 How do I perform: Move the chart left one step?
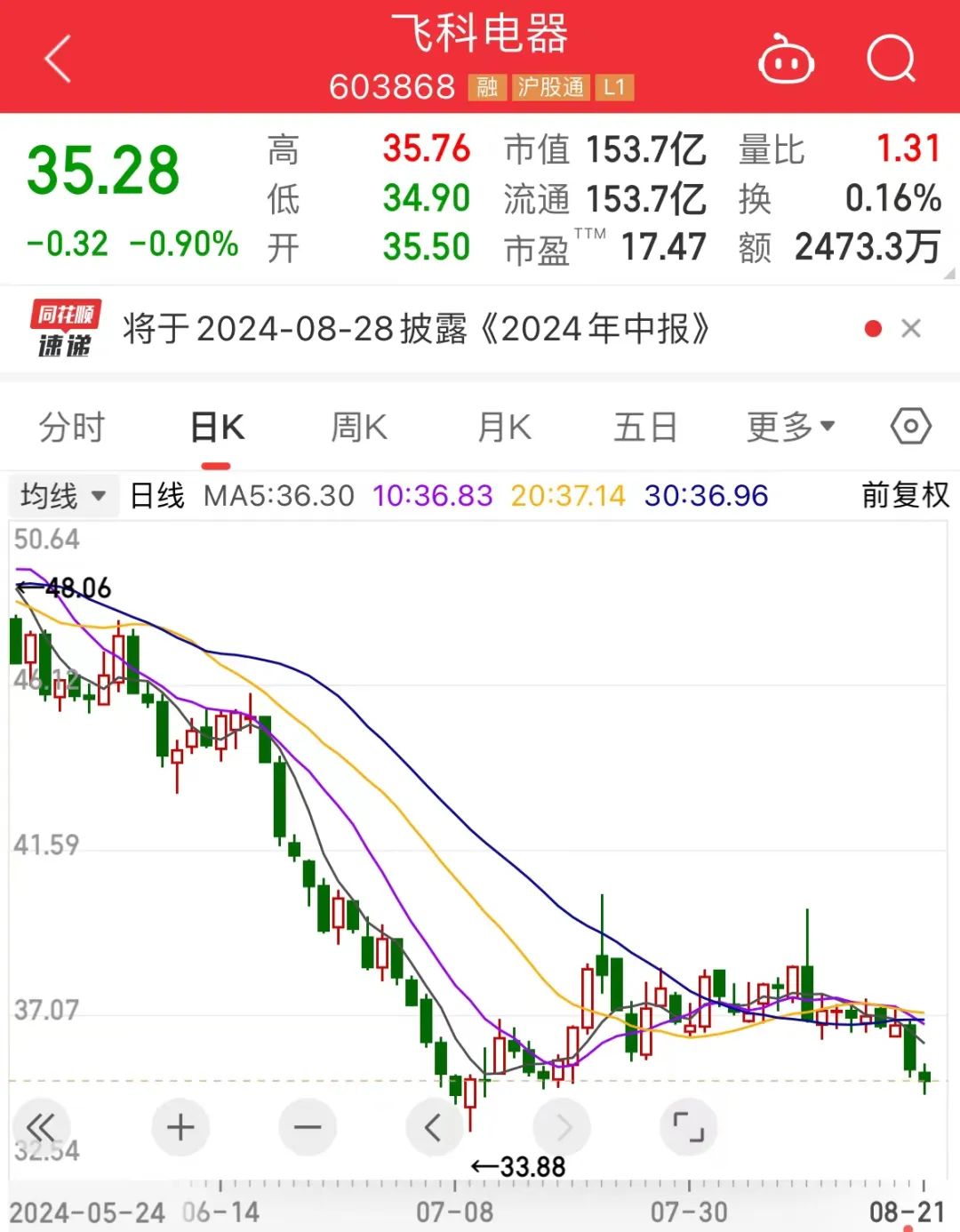coord(434,1127)
